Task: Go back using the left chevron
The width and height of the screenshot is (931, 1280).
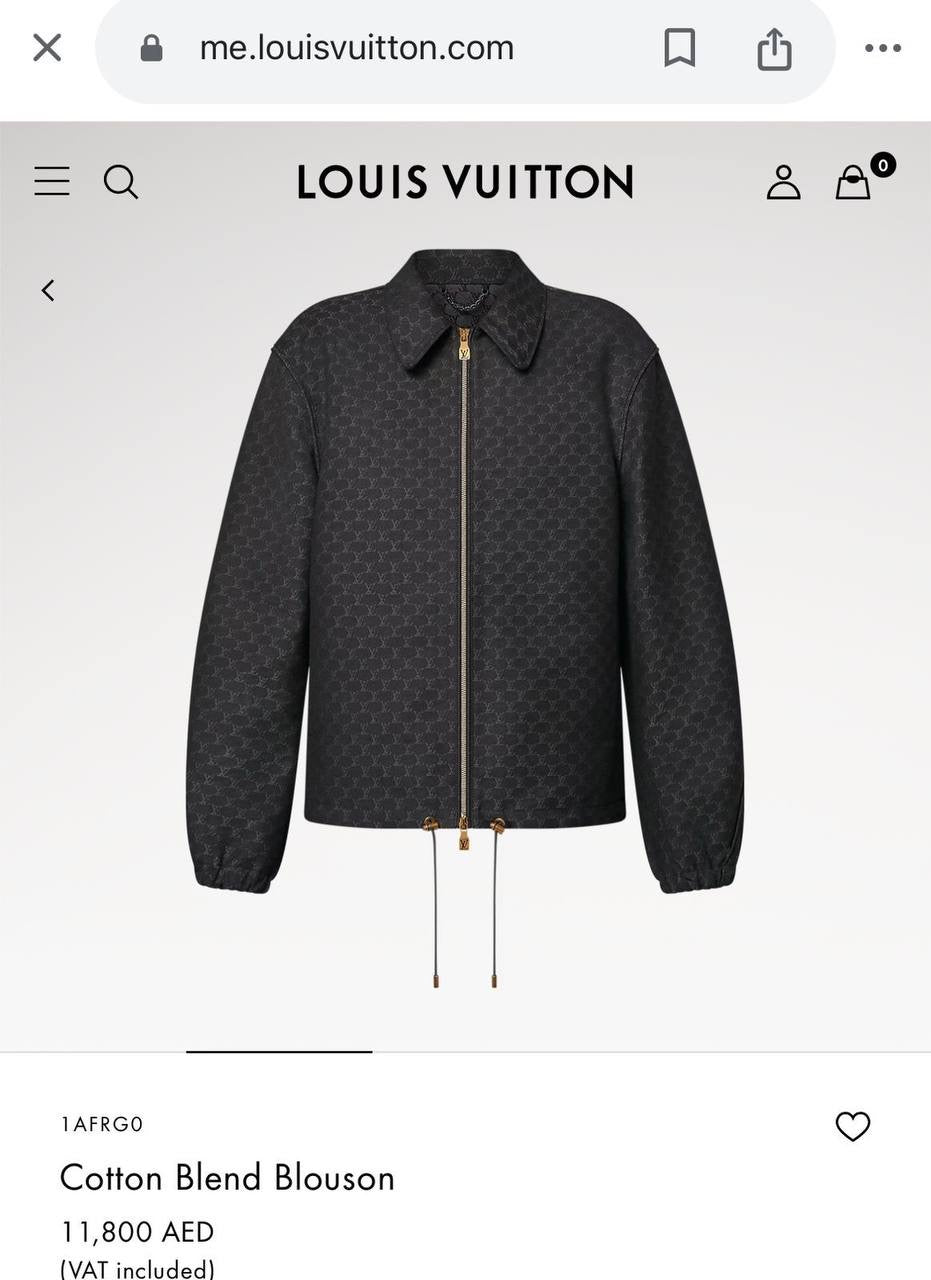Action: [48, 290]
